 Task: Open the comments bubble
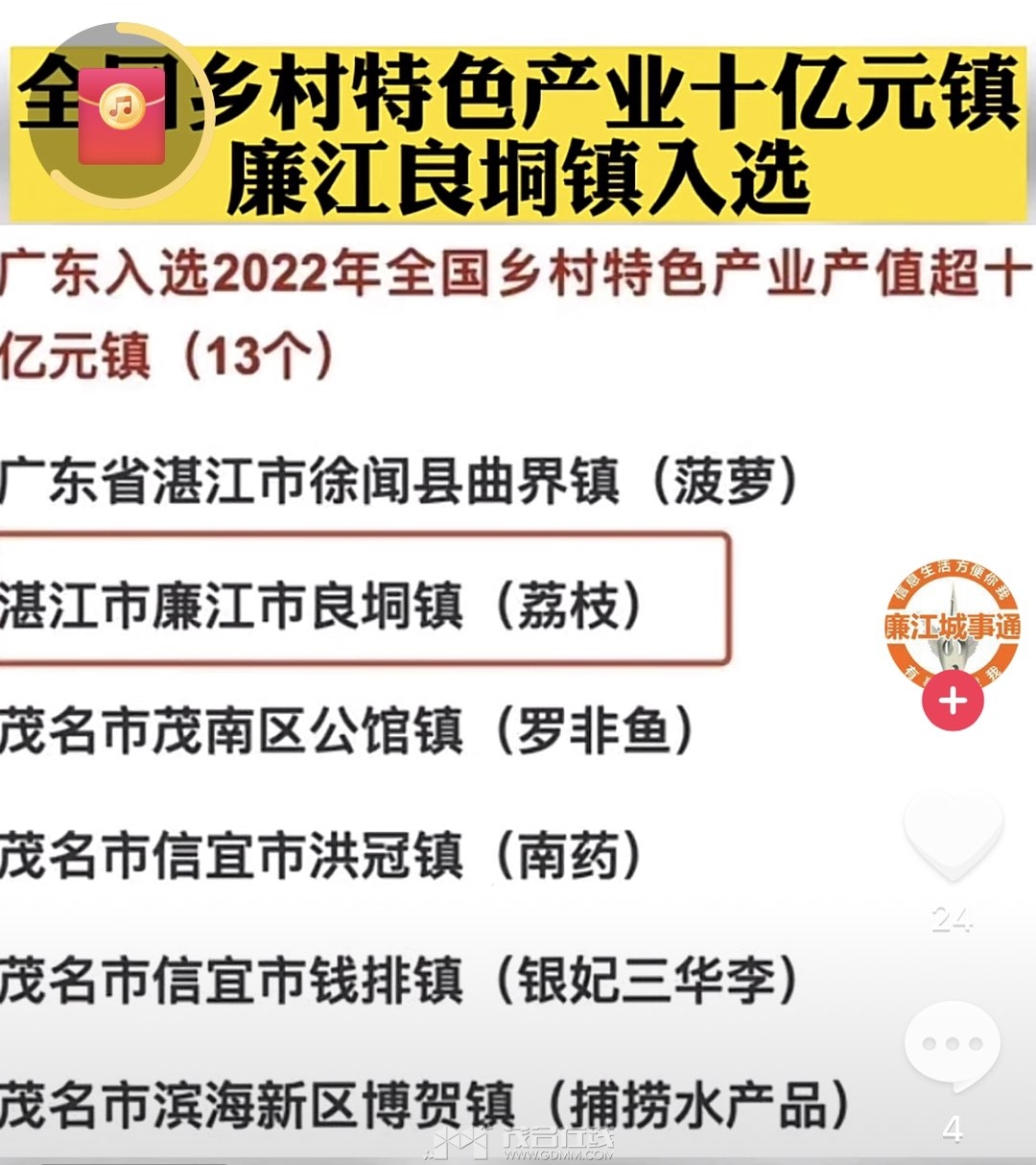pyautogui.click(x=953, y=1044)
